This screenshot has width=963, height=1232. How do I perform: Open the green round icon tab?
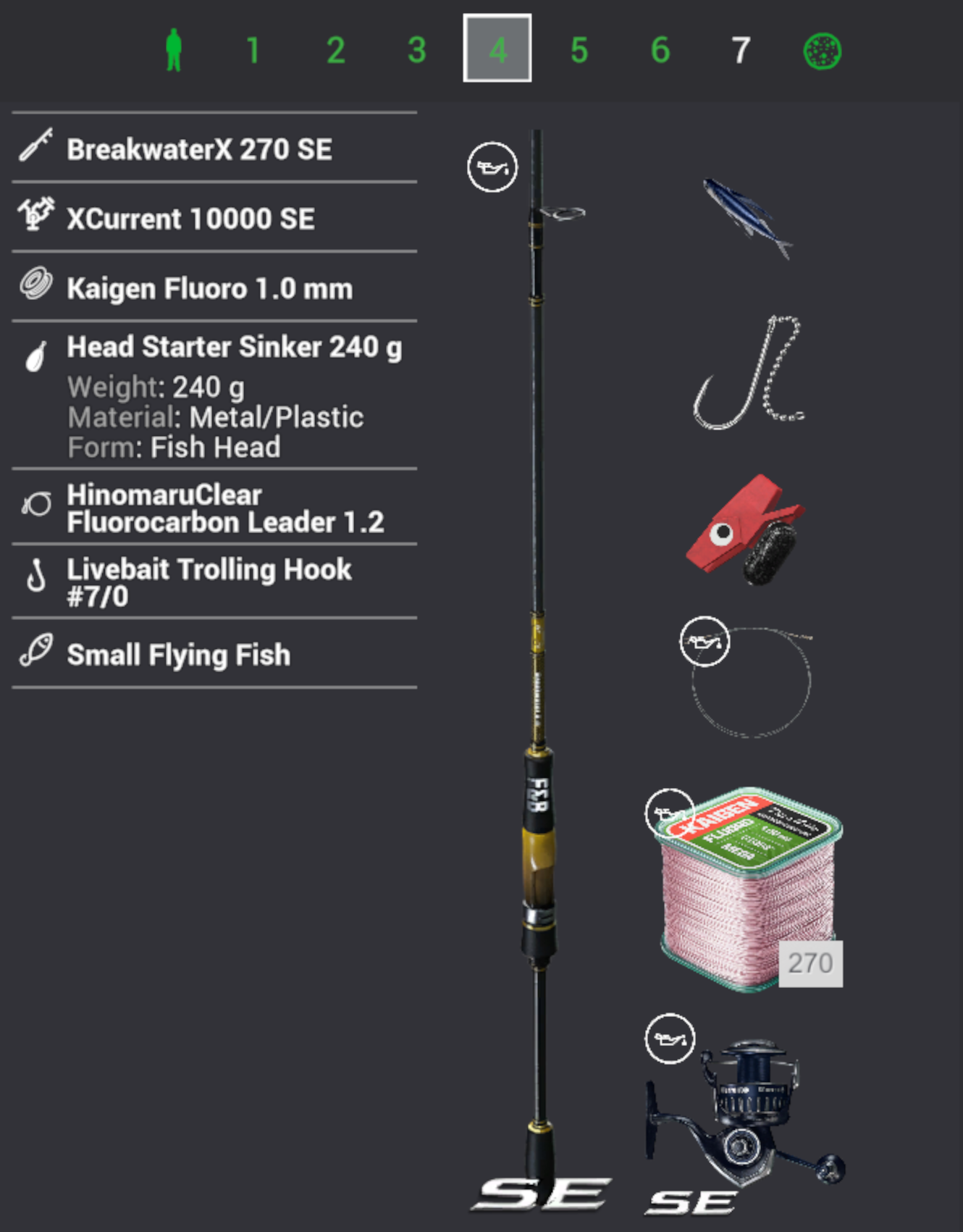click(822, 51)
